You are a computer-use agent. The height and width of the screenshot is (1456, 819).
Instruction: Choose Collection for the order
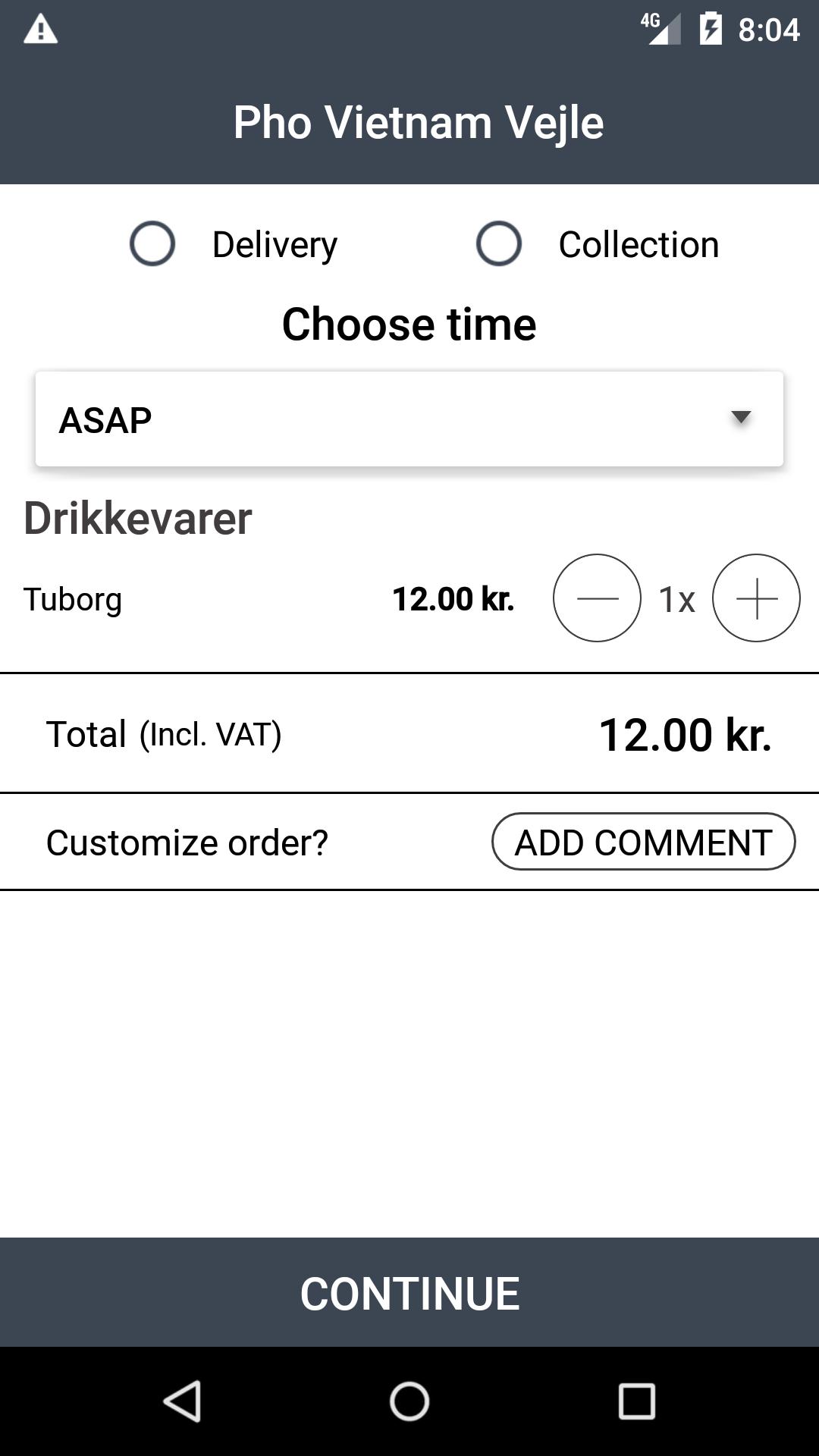click(499, 243)
